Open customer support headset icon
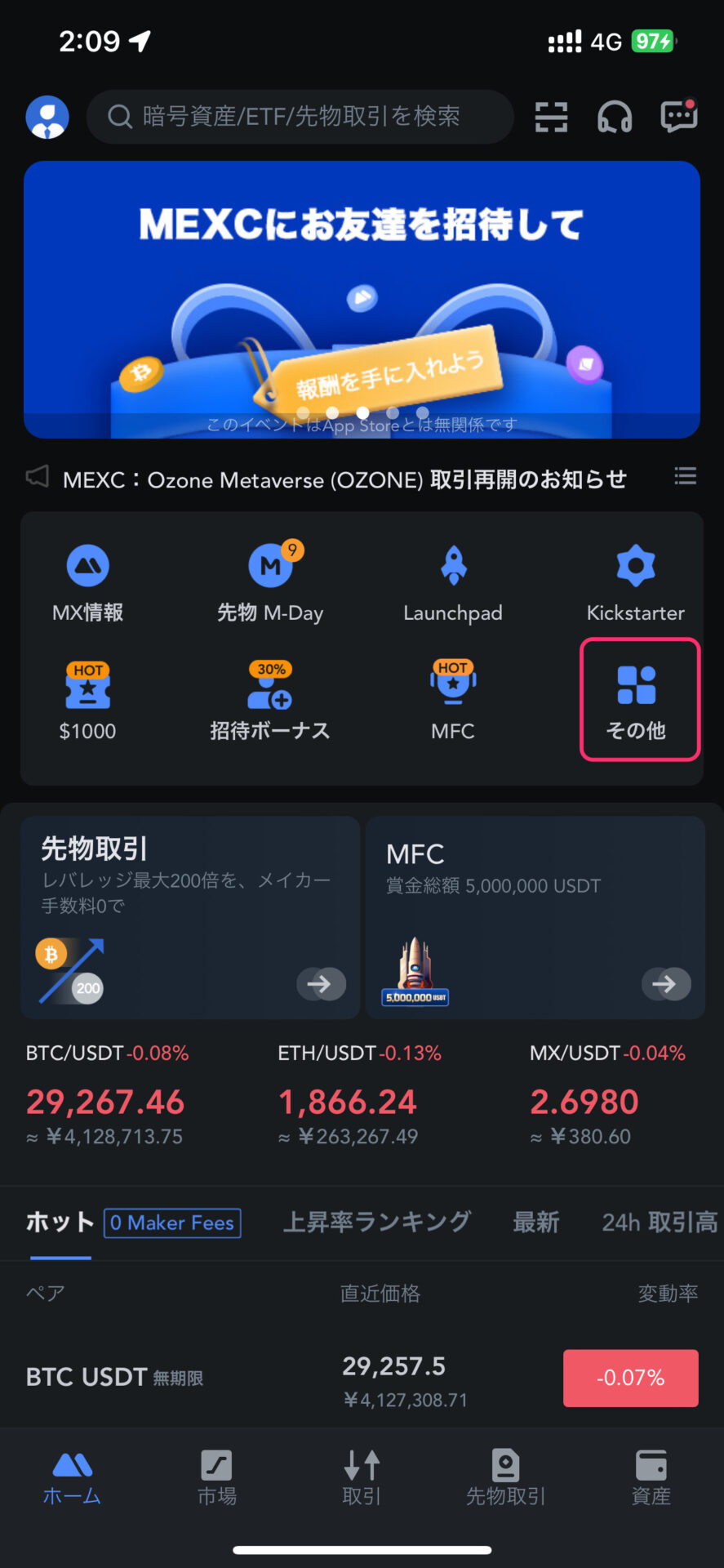724x1568 pixels. 615,117
